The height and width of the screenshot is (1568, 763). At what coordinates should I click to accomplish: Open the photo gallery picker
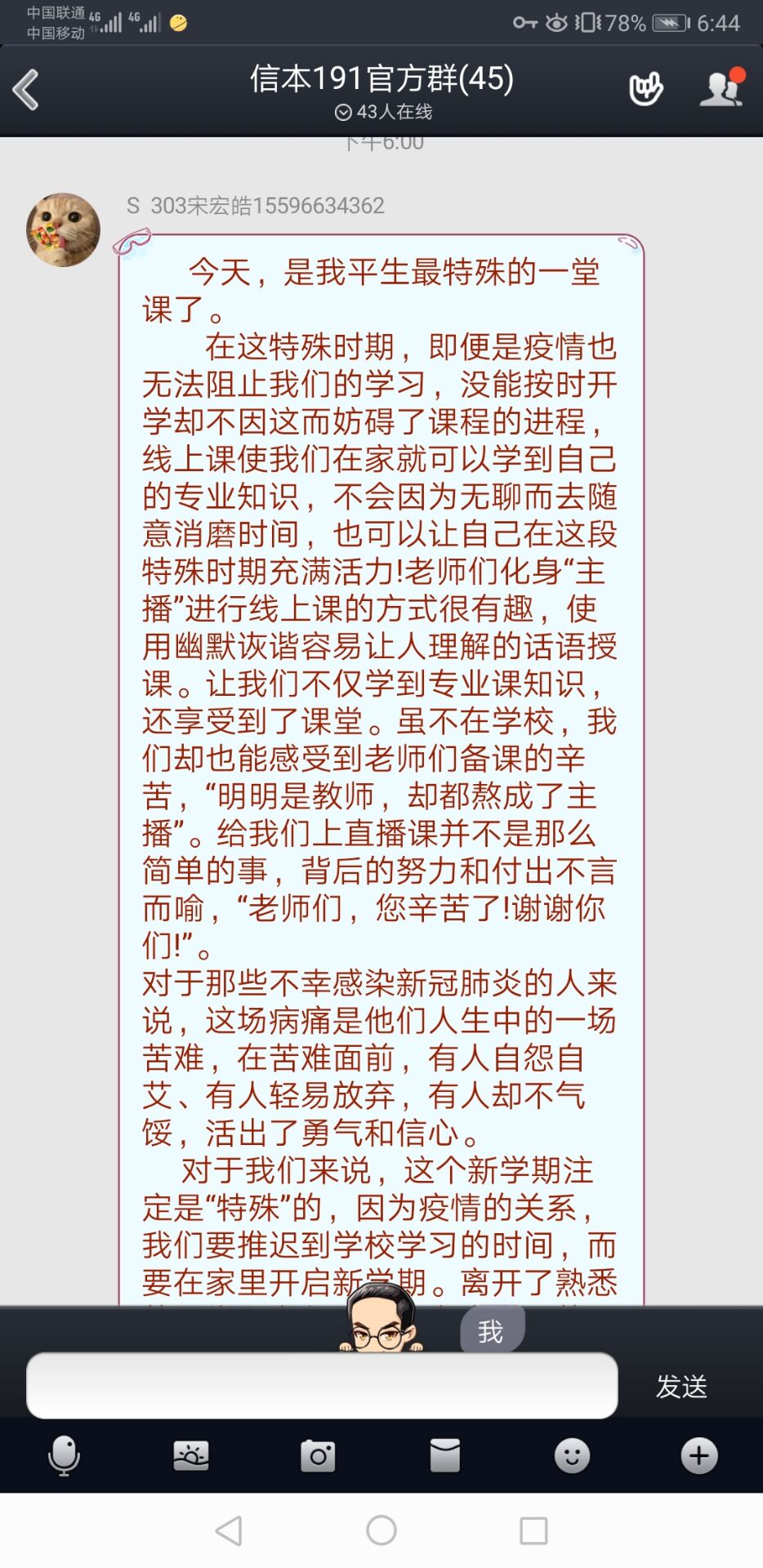[191, 1455]
